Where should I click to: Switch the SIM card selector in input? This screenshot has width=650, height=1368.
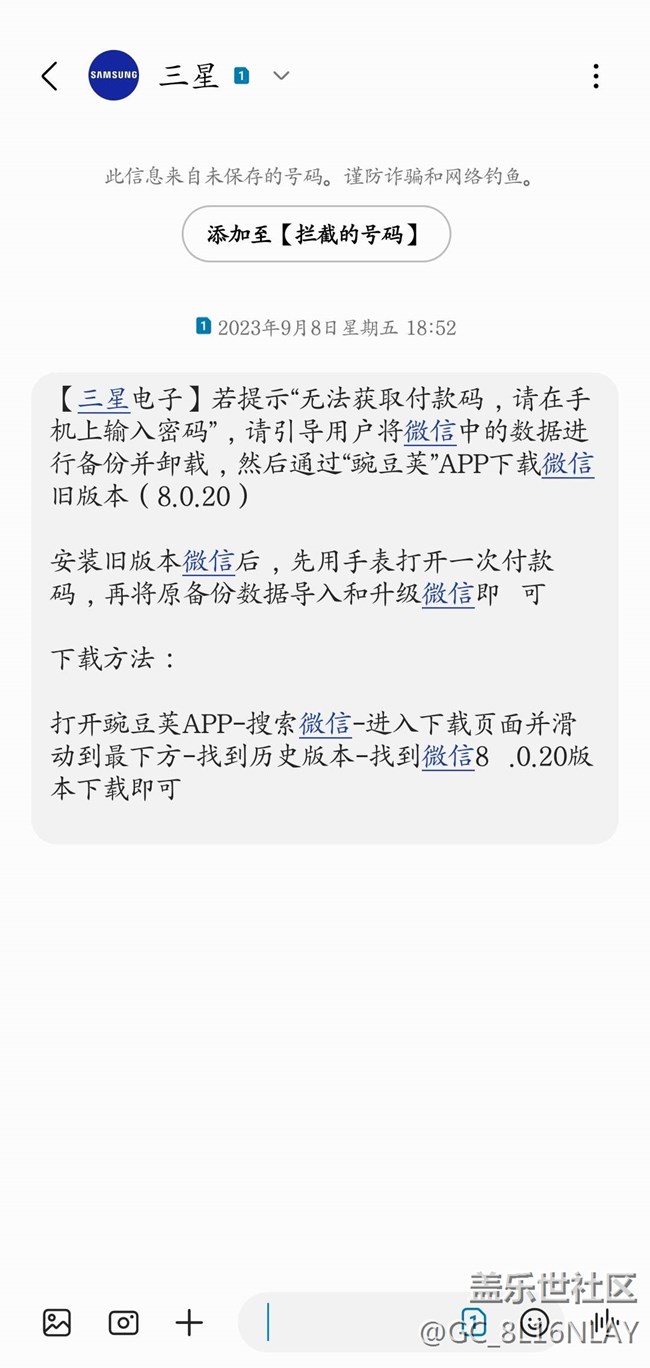click(474, 1322)
